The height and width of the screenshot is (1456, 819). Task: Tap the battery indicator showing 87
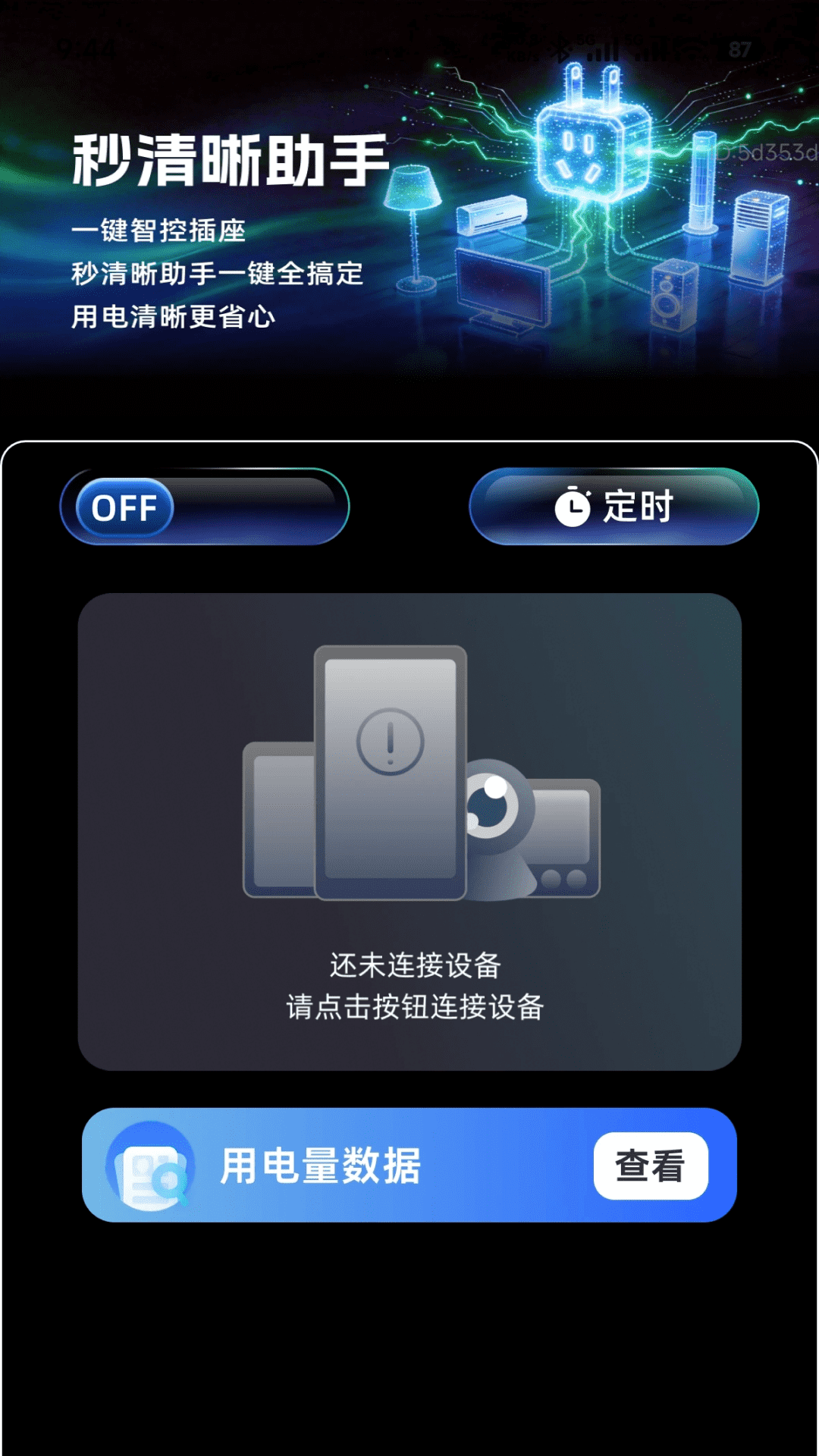pos(739,48)
